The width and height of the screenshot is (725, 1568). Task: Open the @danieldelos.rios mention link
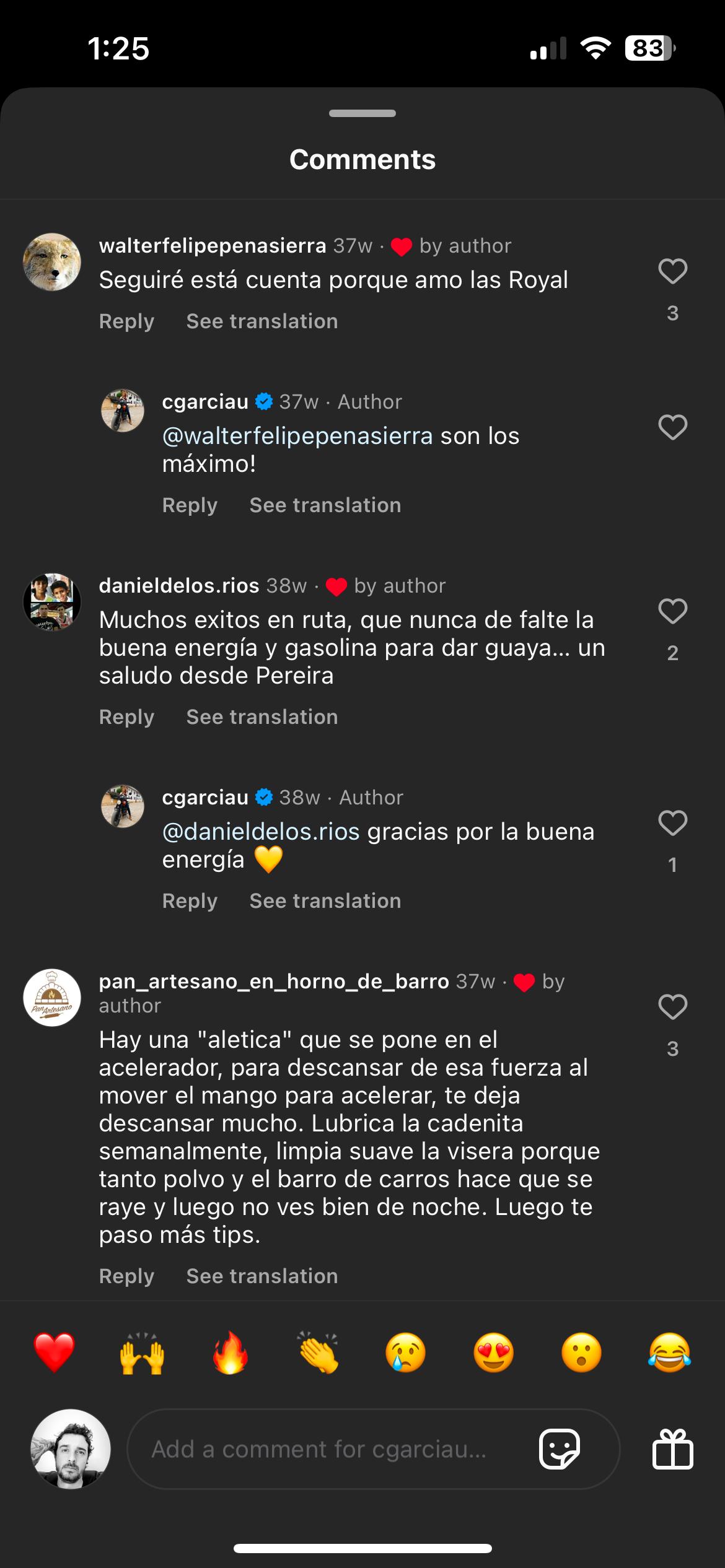point(260,832)
